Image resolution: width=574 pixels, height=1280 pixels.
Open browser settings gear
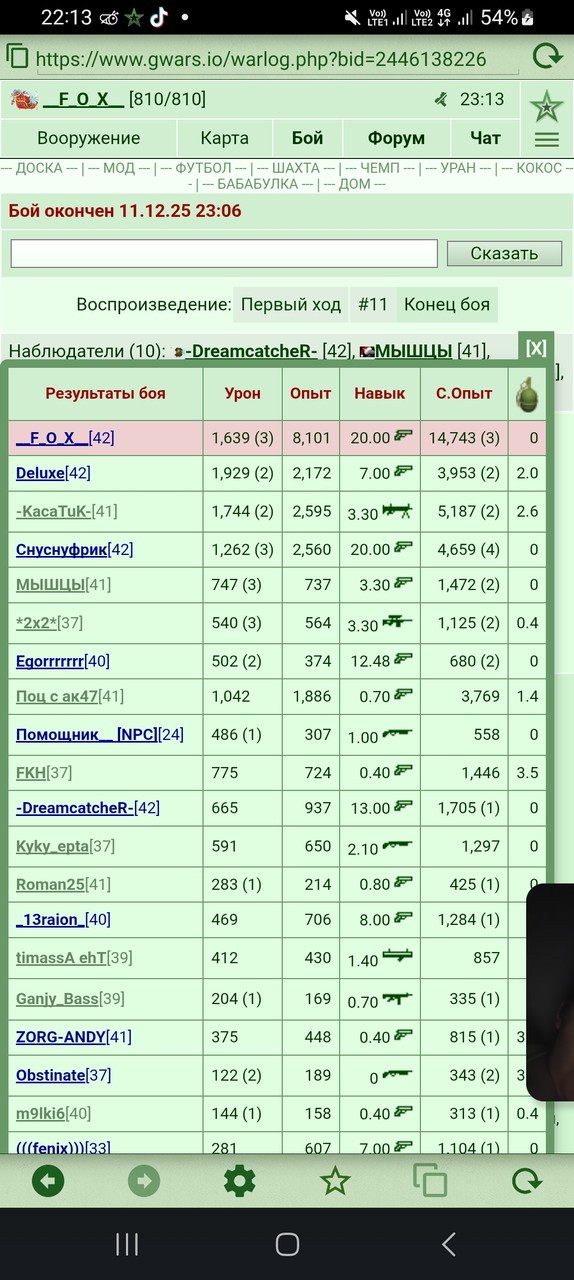pos(239,1181)
